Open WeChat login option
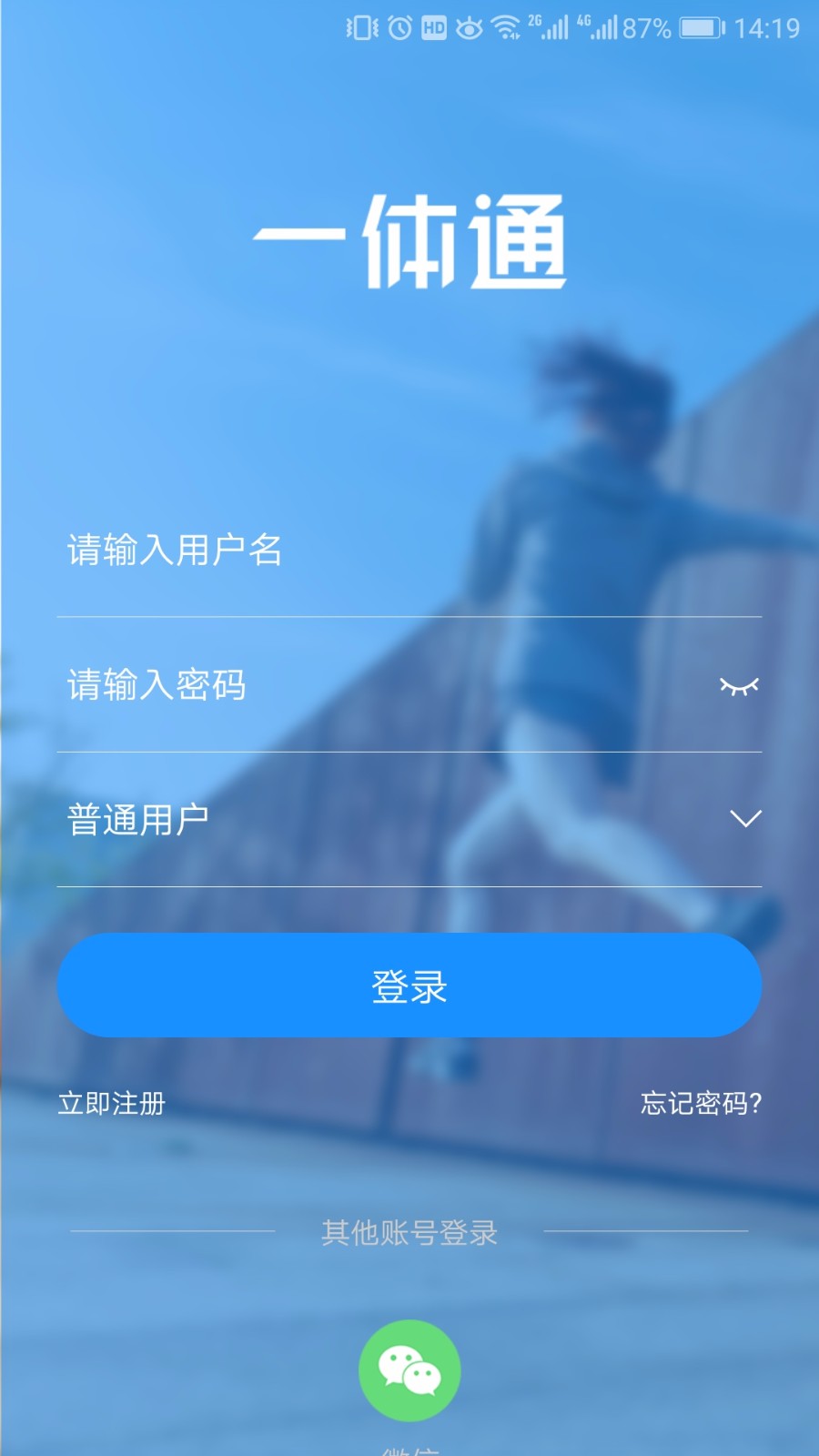 coord(409,1368)
